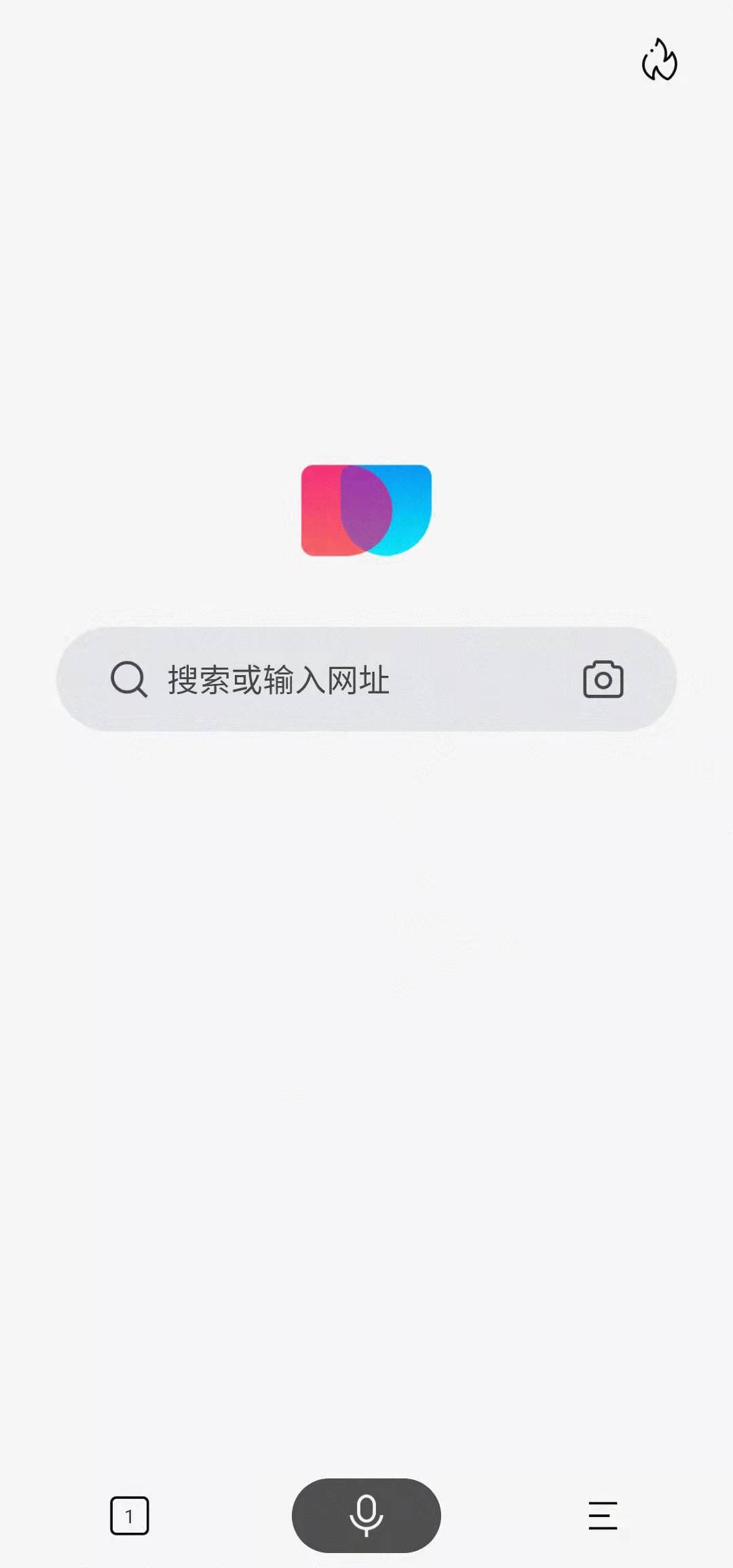This screenshot has height=1568, width=733.
Task: Open the hamburger menu
Action: click(603, 1515)
